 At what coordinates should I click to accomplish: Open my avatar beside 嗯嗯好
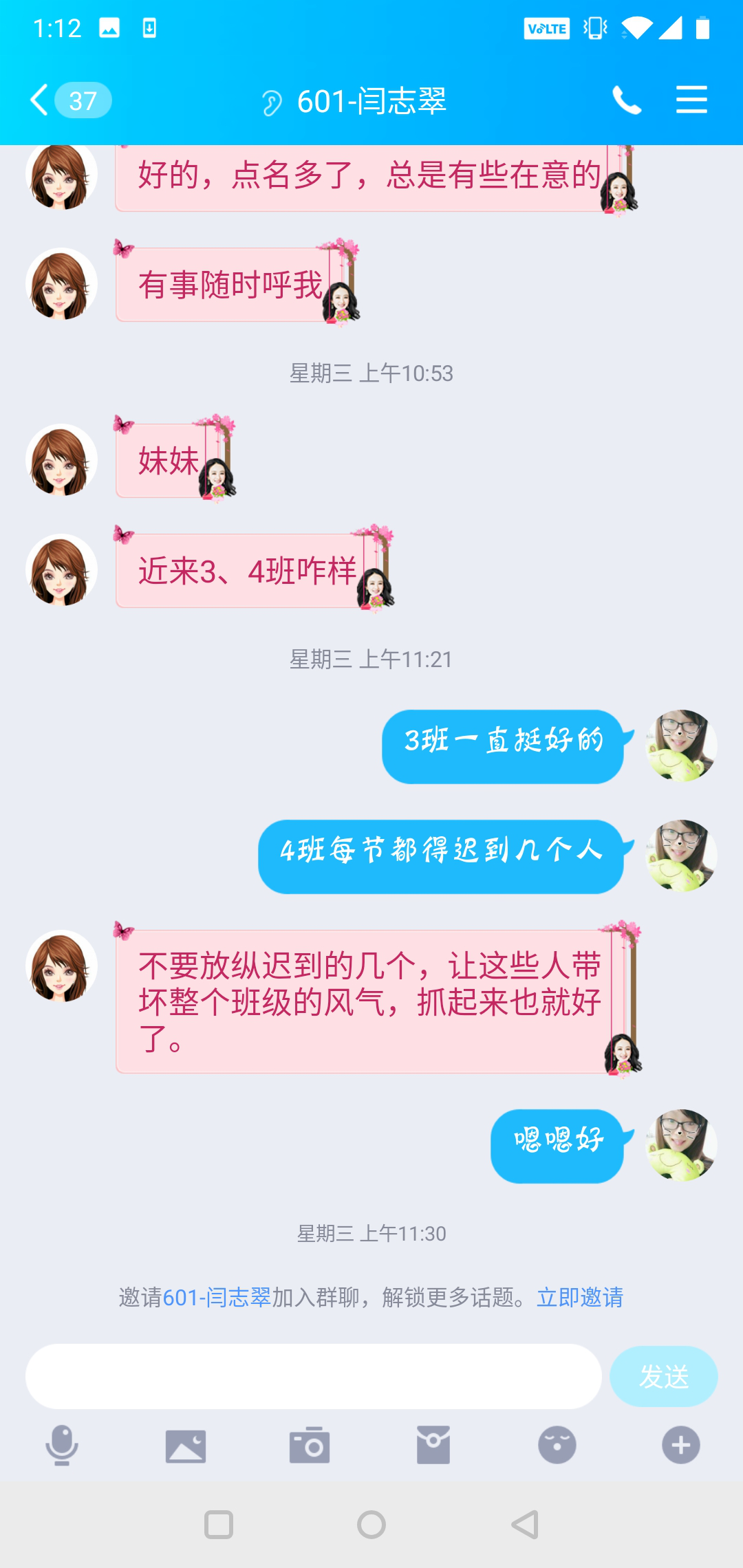[681, 1145]
